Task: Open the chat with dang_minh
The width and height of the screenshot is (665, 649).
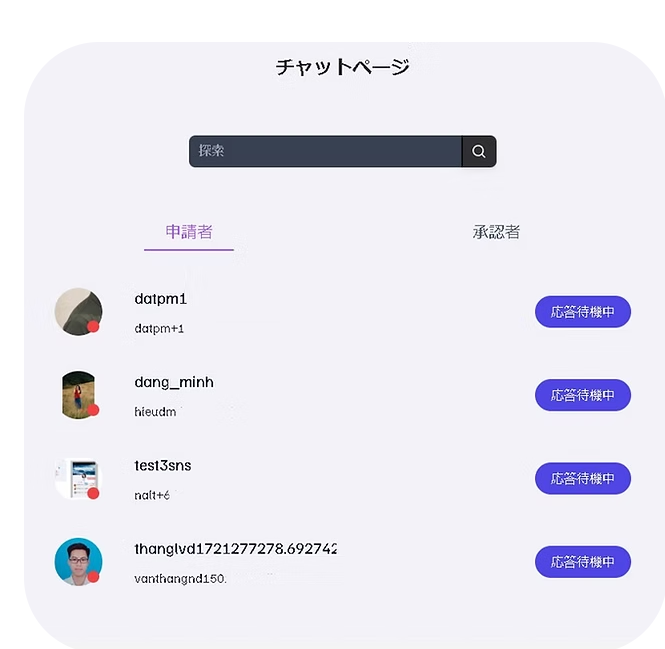Action: 174,383
